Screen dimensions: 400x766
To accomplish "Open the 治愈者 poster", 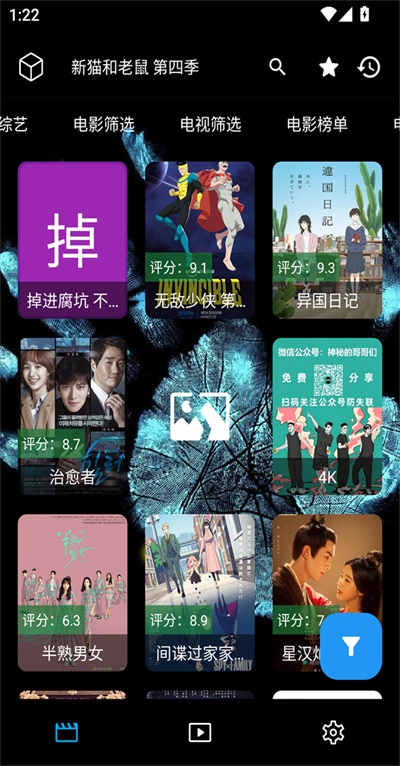I will coord(73,417).
